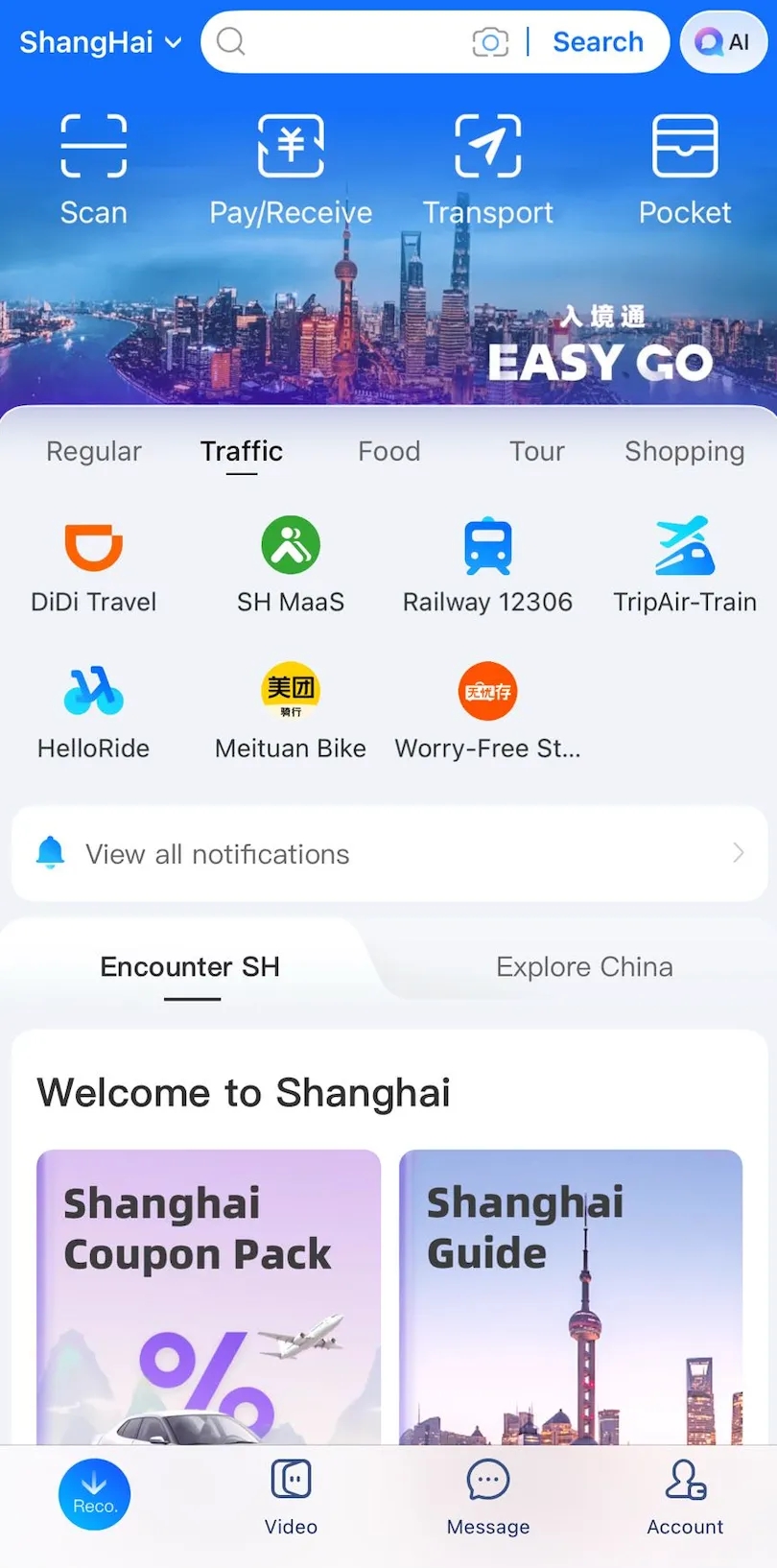
Task: Open the Account tab
Action: tap(685, 1499)
